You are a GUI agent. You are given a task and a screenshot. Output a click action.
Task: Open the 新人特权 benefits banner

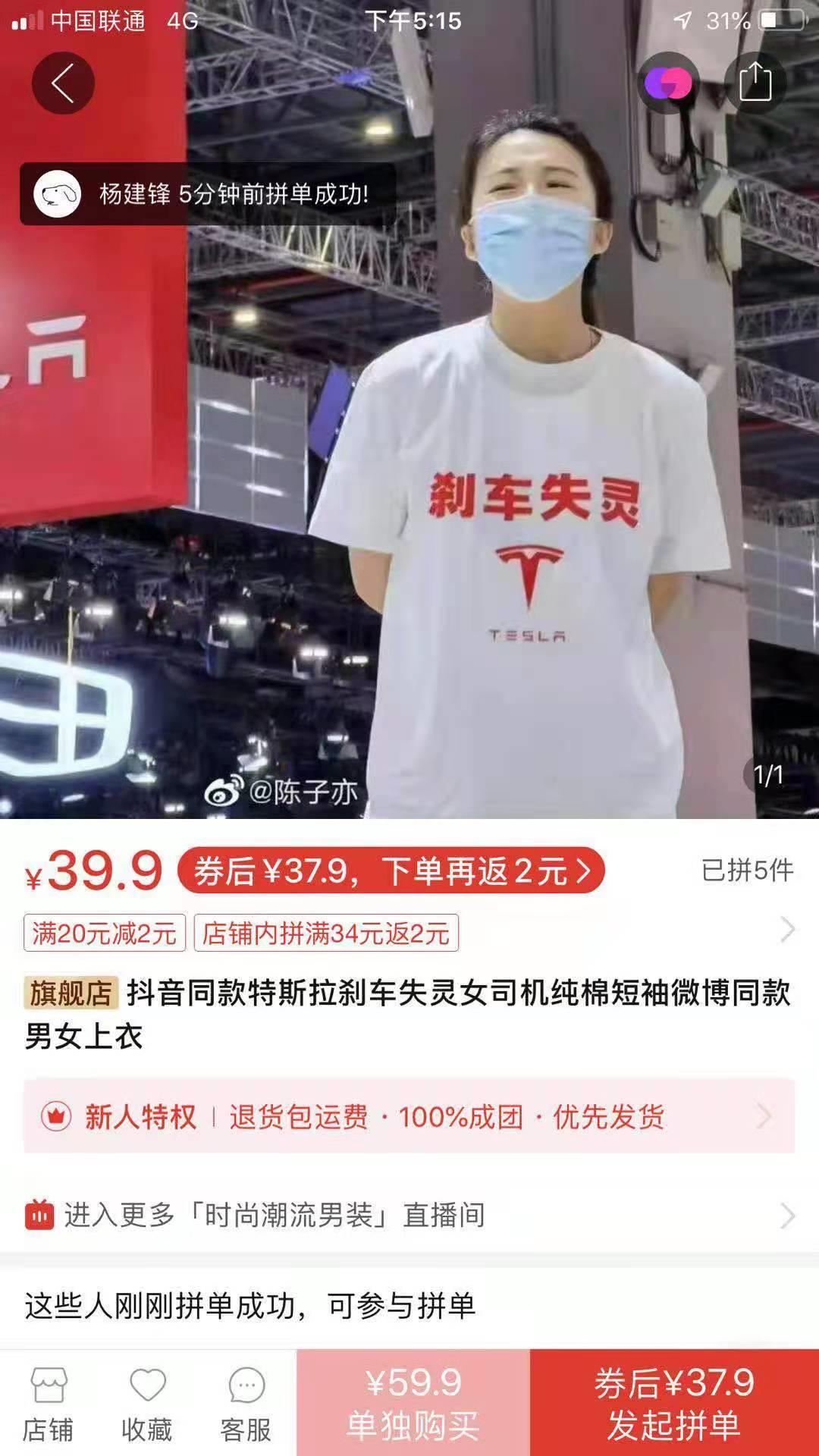pyautogui.click(x=409, y=1116)
